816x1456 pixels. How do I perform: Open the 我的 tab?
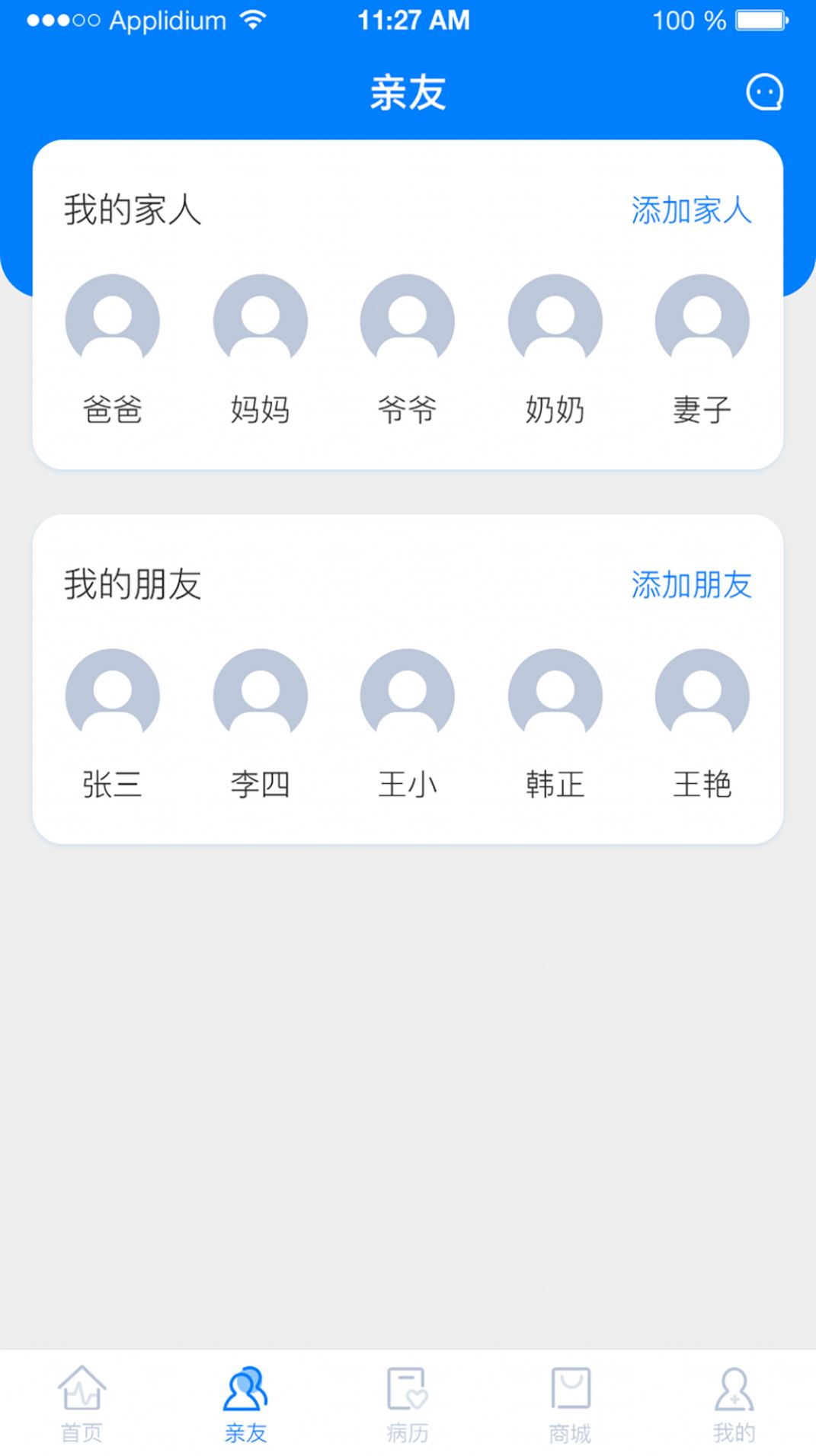point(734,1404)
